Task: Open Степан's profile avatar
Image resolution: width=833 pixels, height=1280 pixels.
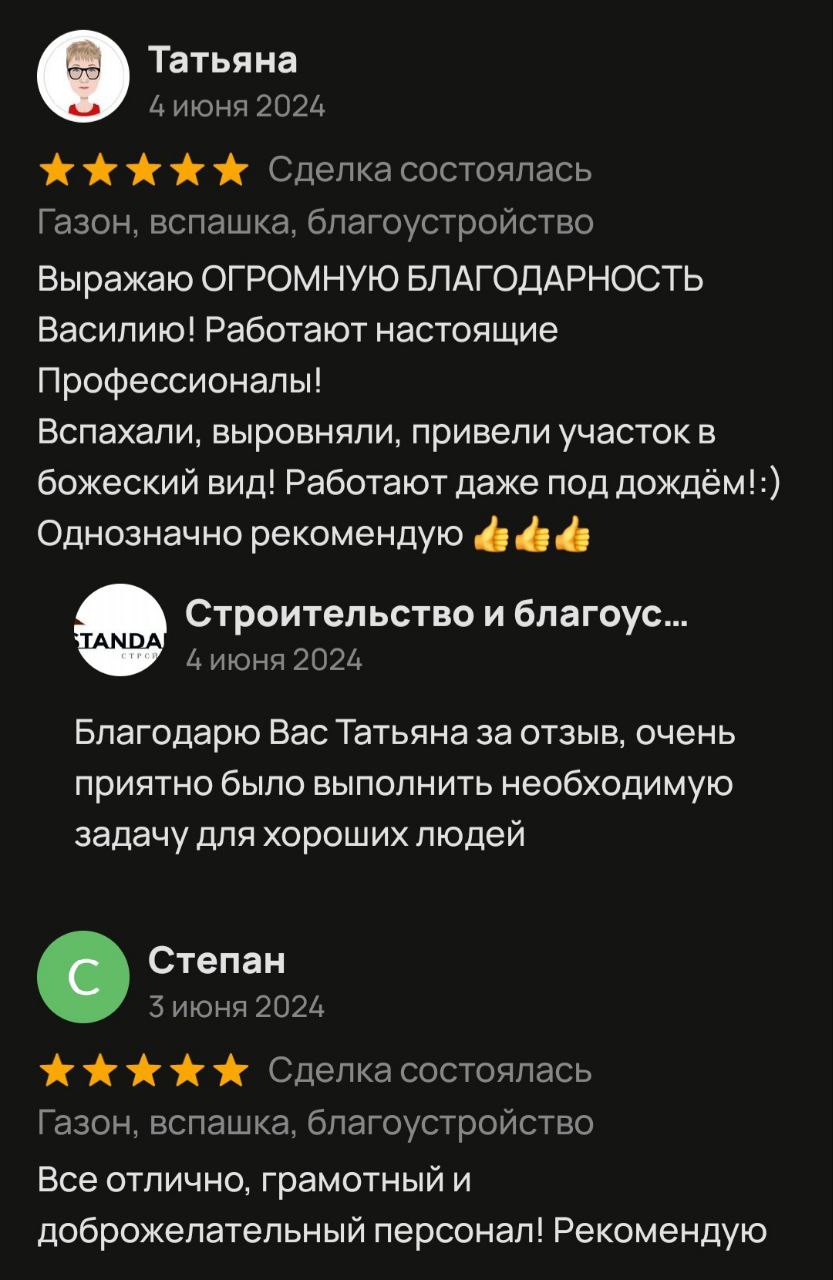Action: point(83,977)
